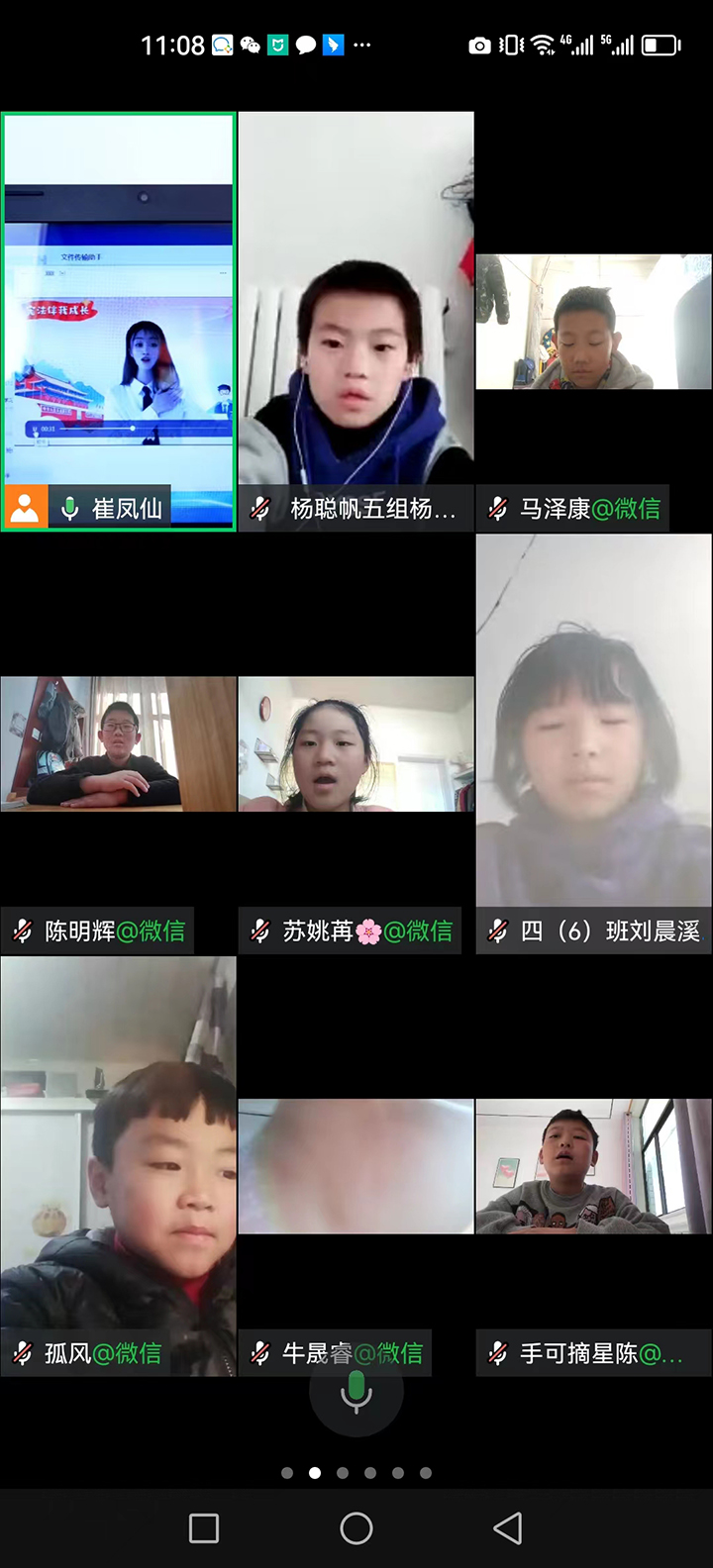Select 牛晟睿@微信 video tile
Screen dimensions: 713x1568
click(x=356, y=1166)
